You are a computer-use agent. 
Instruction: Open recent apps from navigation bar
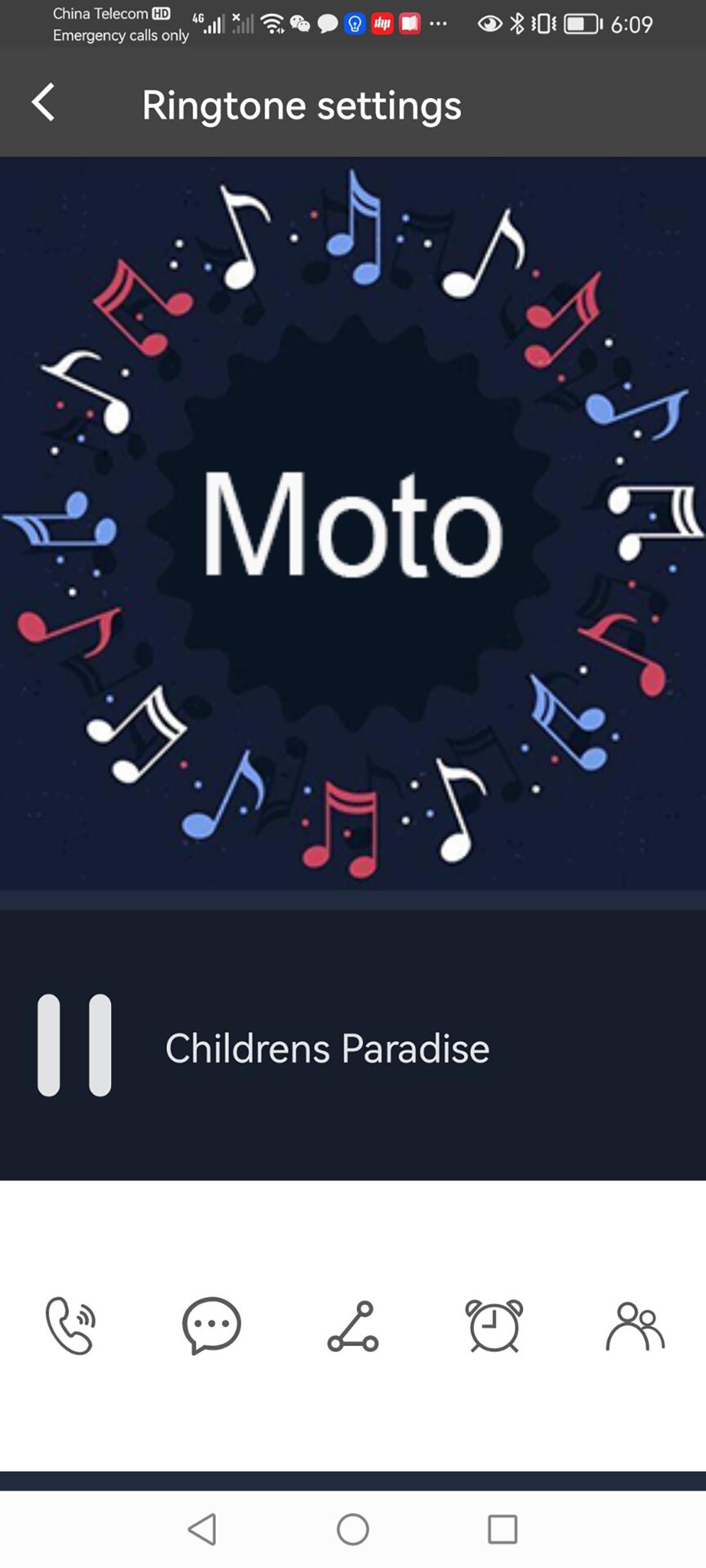click(503, 1530)
